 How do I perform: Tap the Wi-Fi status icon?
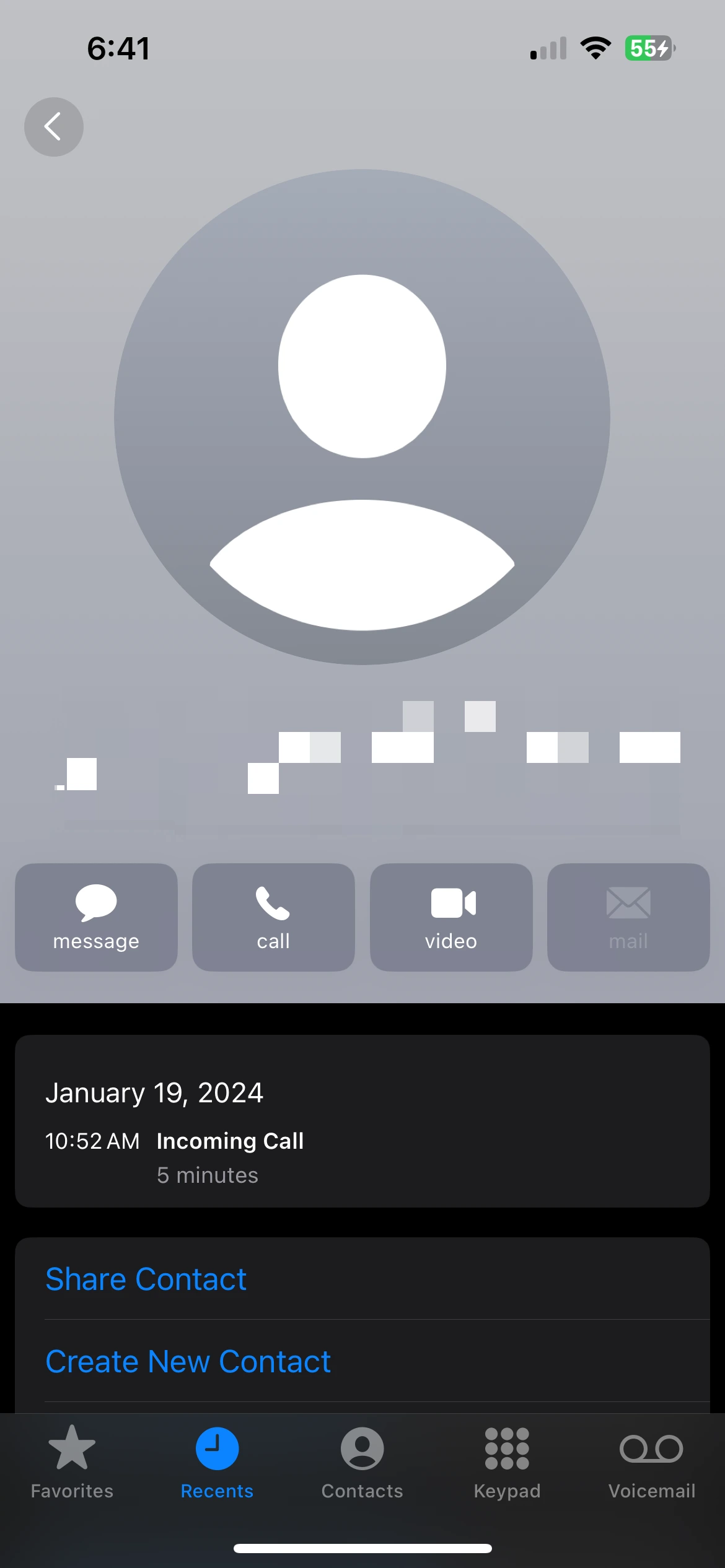point(594,48)
